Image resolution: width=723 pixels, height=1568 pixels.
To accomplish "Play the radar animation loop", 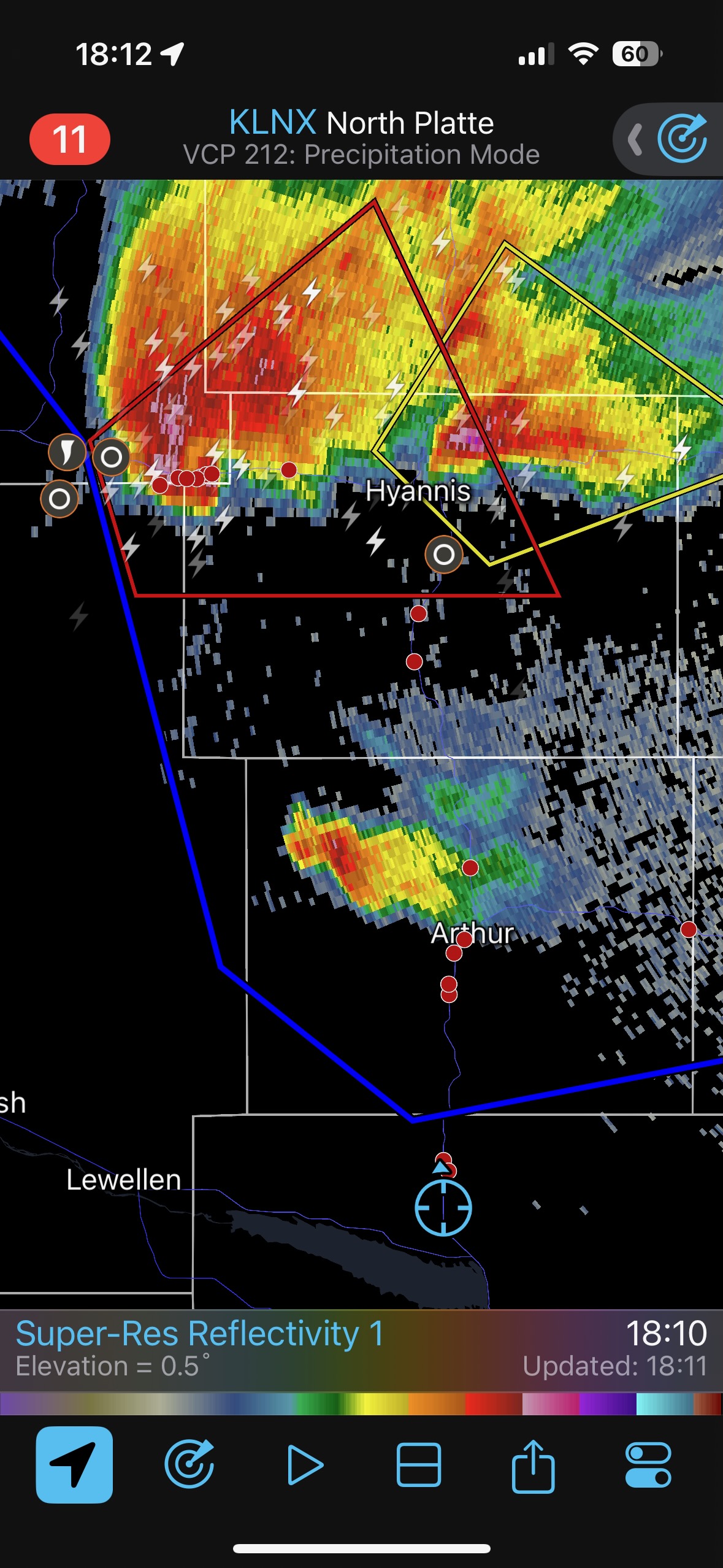I will pyautogui.click(x=304, y=1465).
